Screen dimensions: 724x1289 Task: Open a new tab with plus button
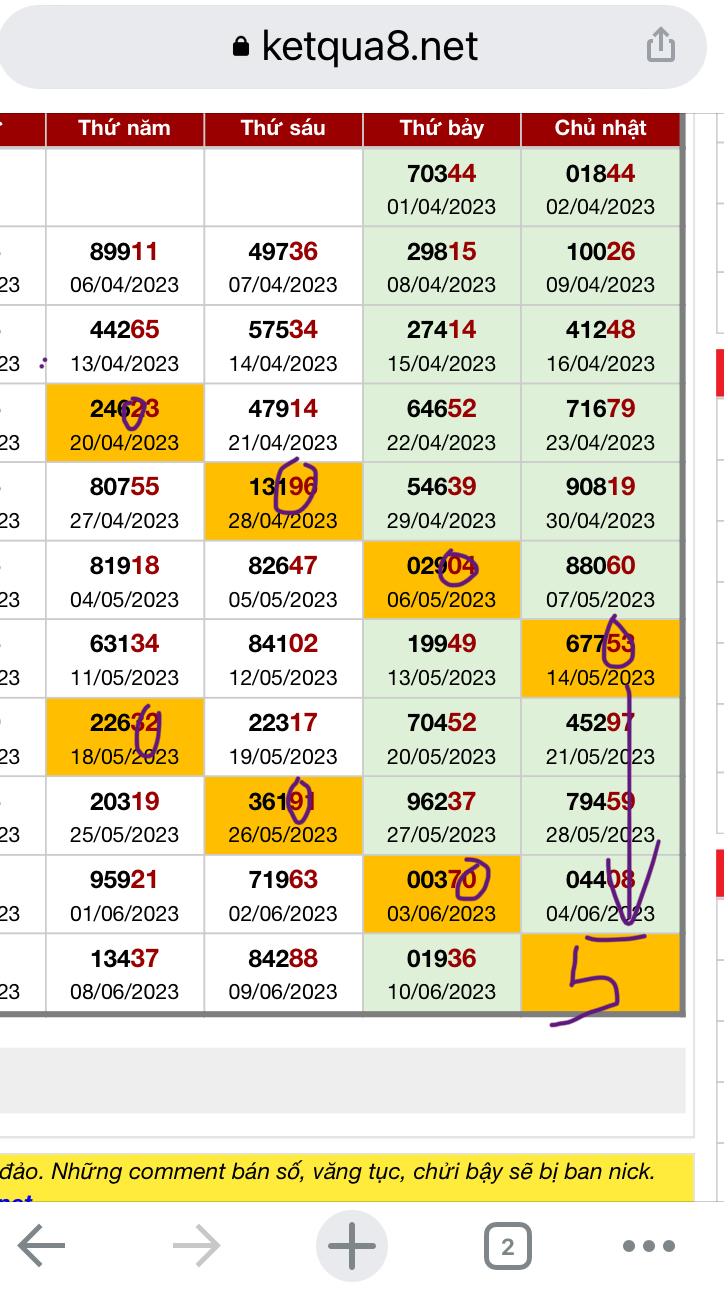[352, 1246]
